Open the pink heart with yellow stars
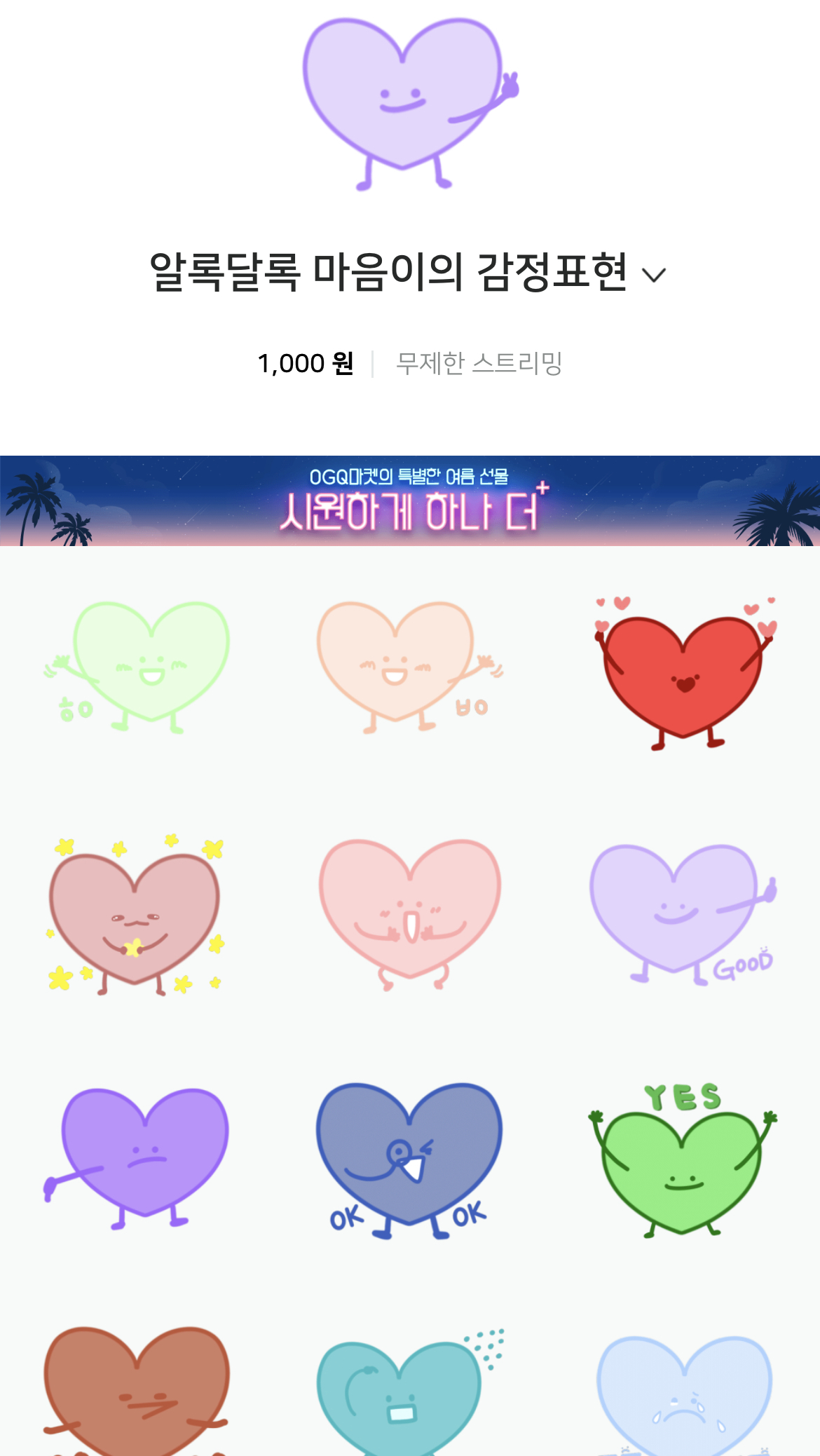Screen dimensions: 820x1456 point(135,915)
